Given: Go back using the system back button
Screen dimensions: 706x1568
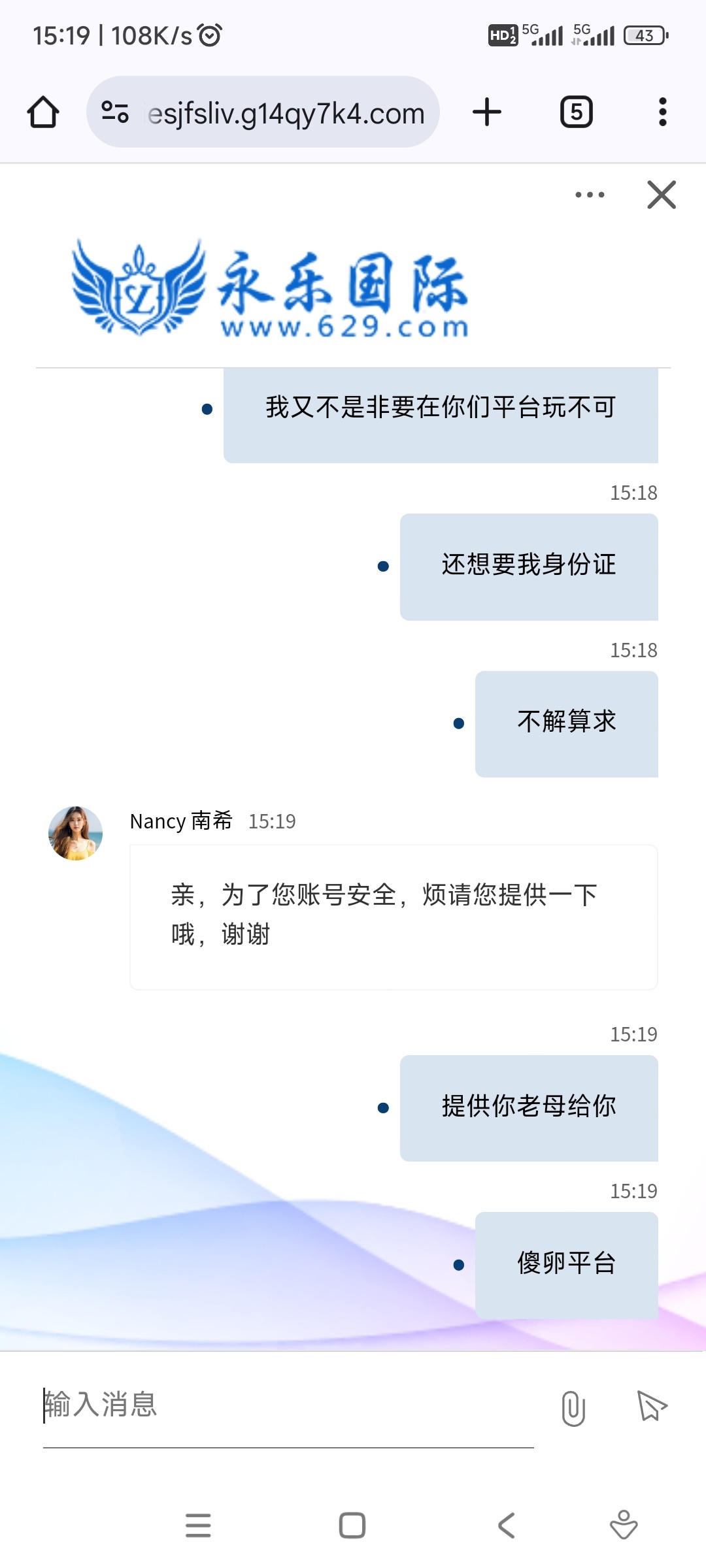Looking at the screenshot, I should (x=507, y=1526).
